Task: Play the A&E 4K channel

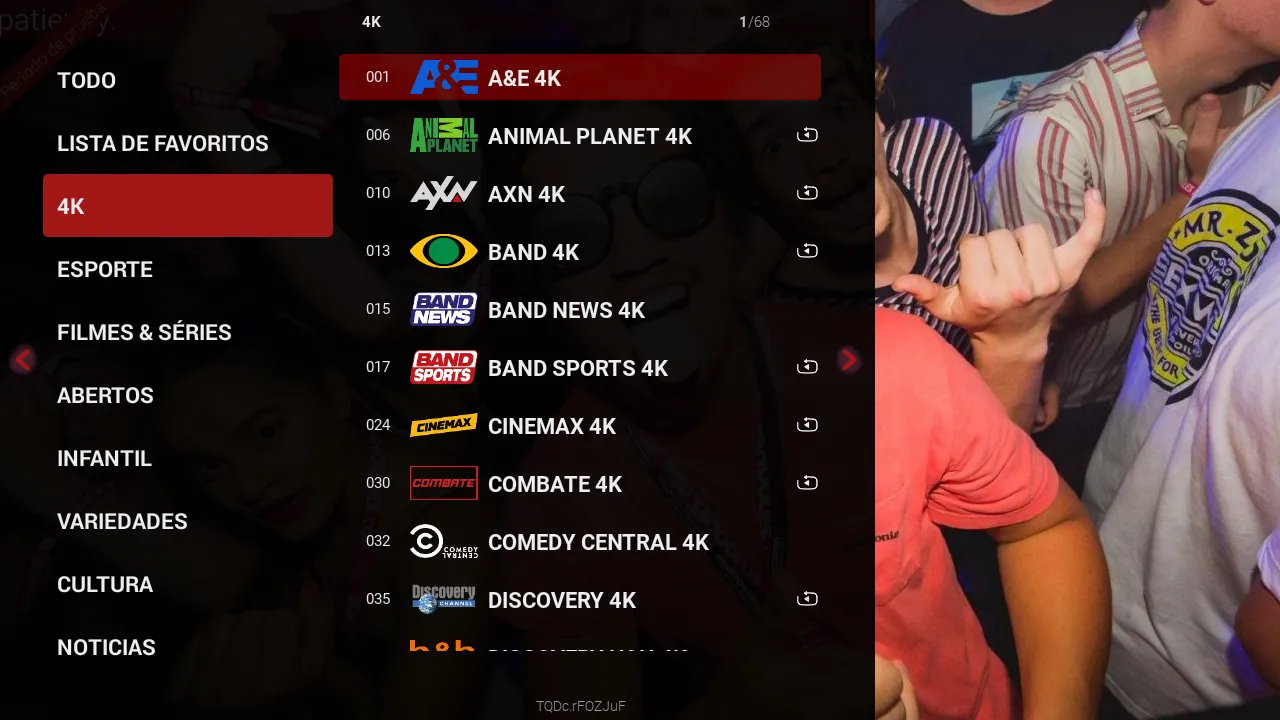Action: [x=580, y=78]
